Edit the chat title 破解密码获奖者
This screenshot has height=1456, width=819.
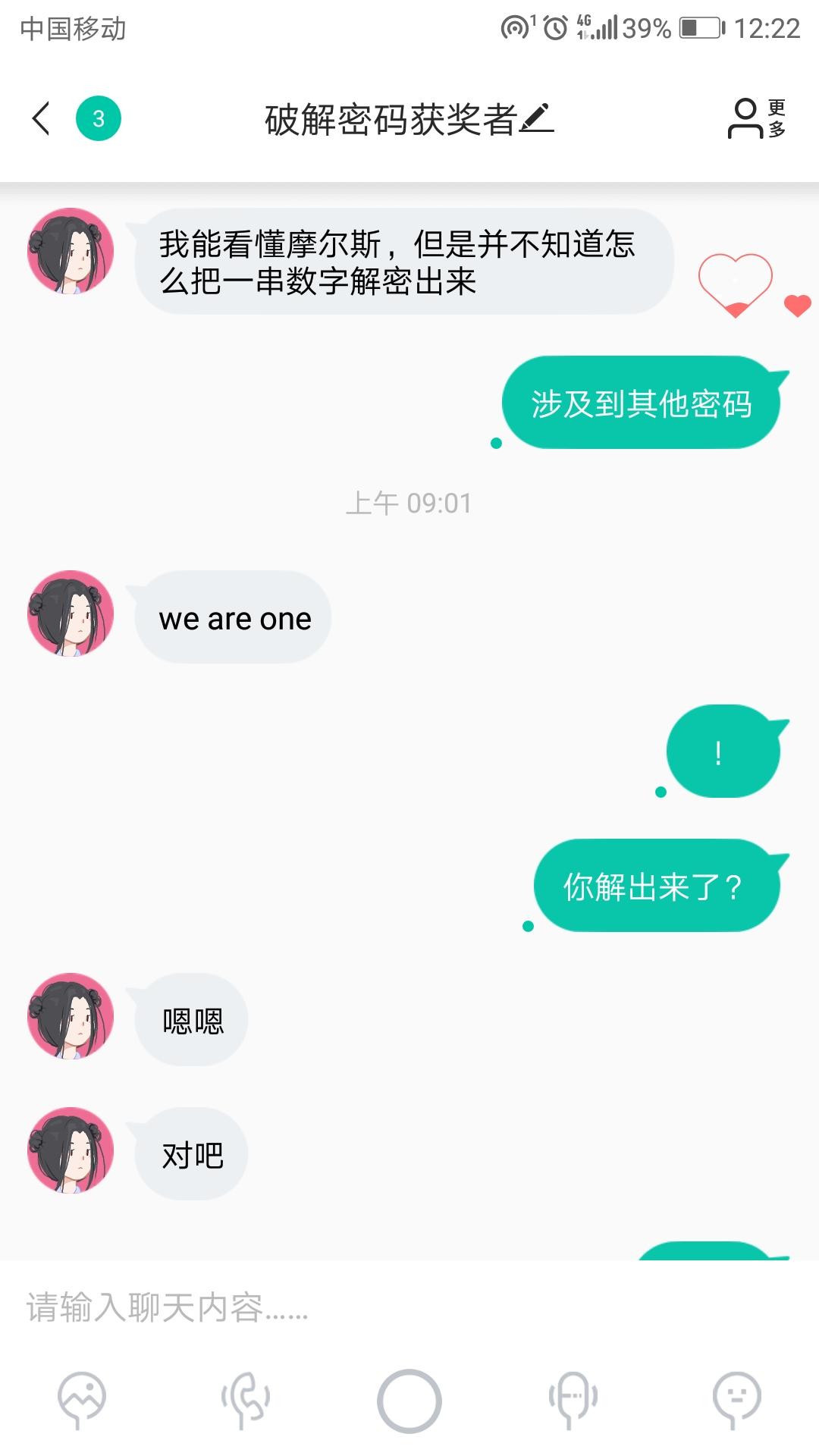[537, 119]
